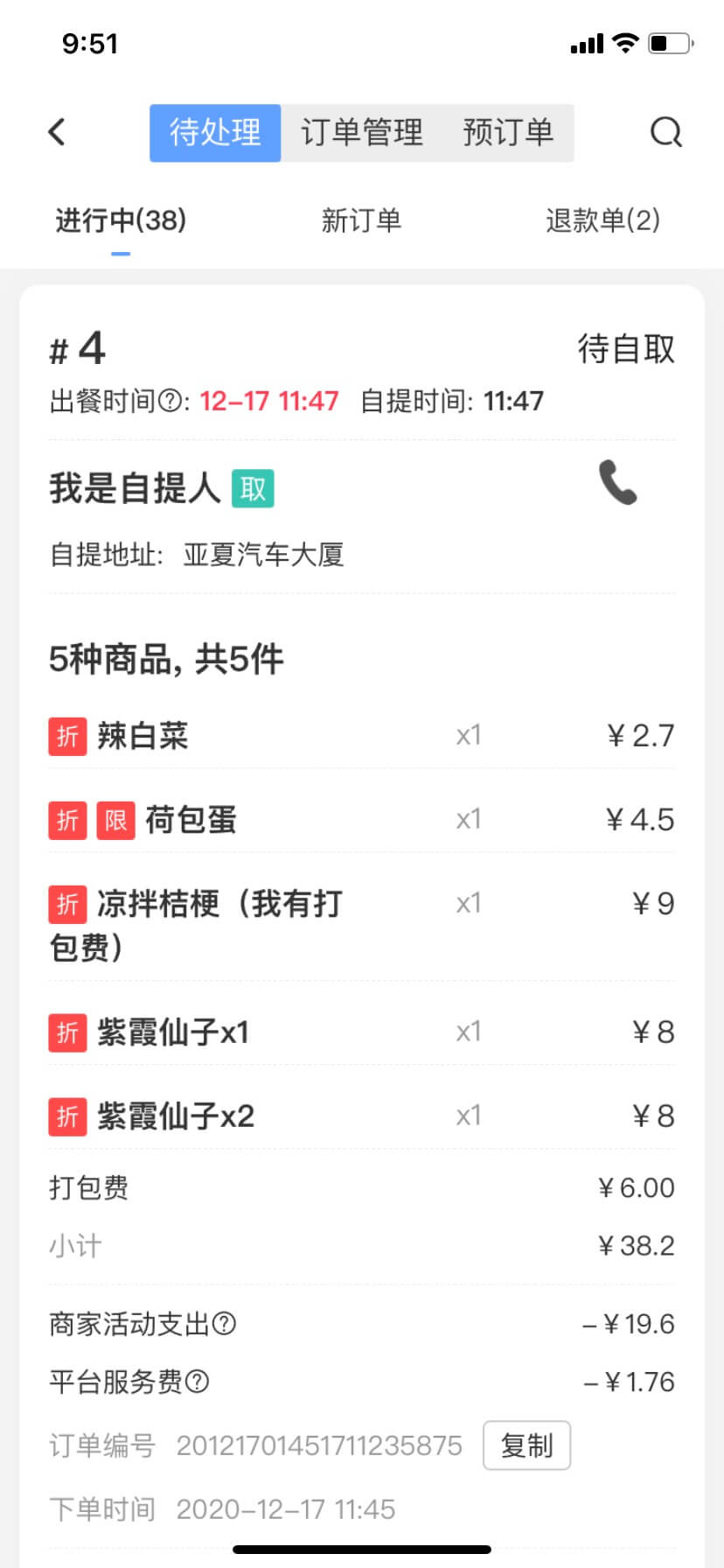Select the 待处理 segment
The height and width of the screenshot is (1568, 724).
215,133
